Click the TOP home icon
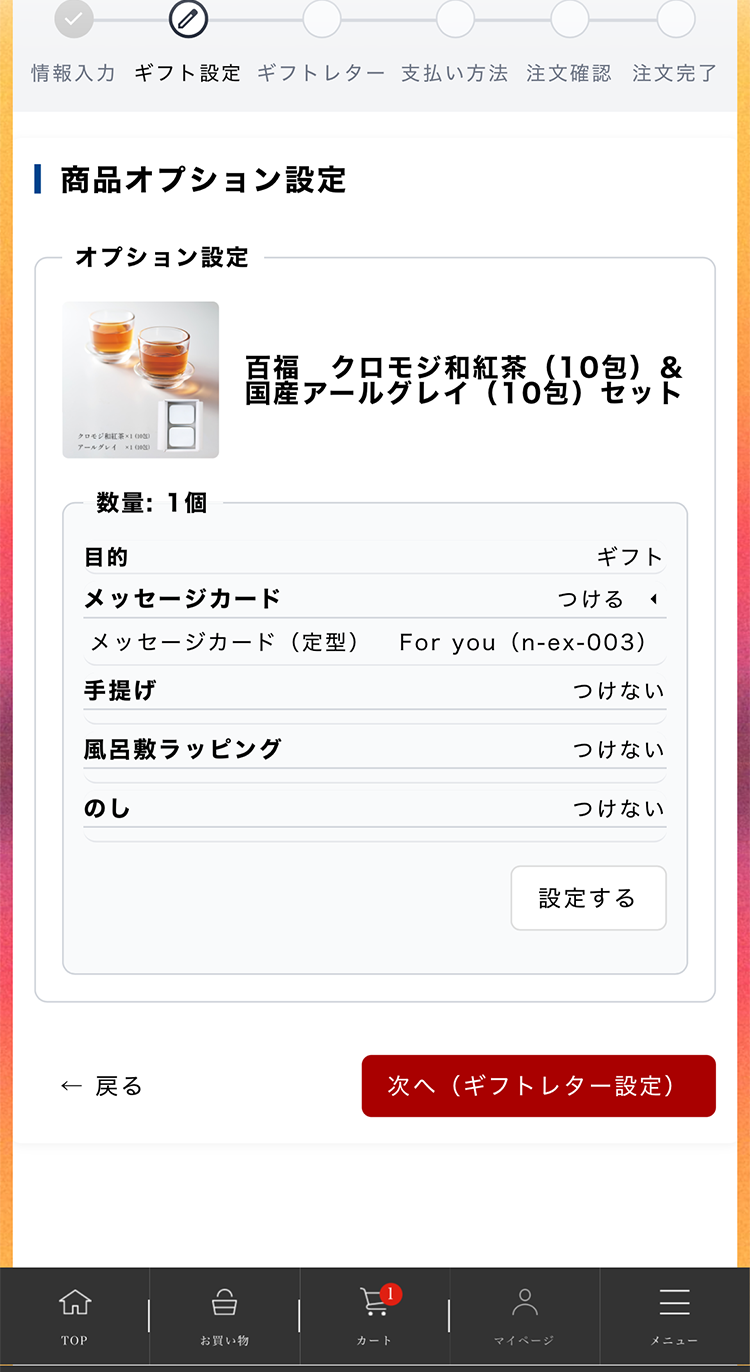 [74, 1303]
